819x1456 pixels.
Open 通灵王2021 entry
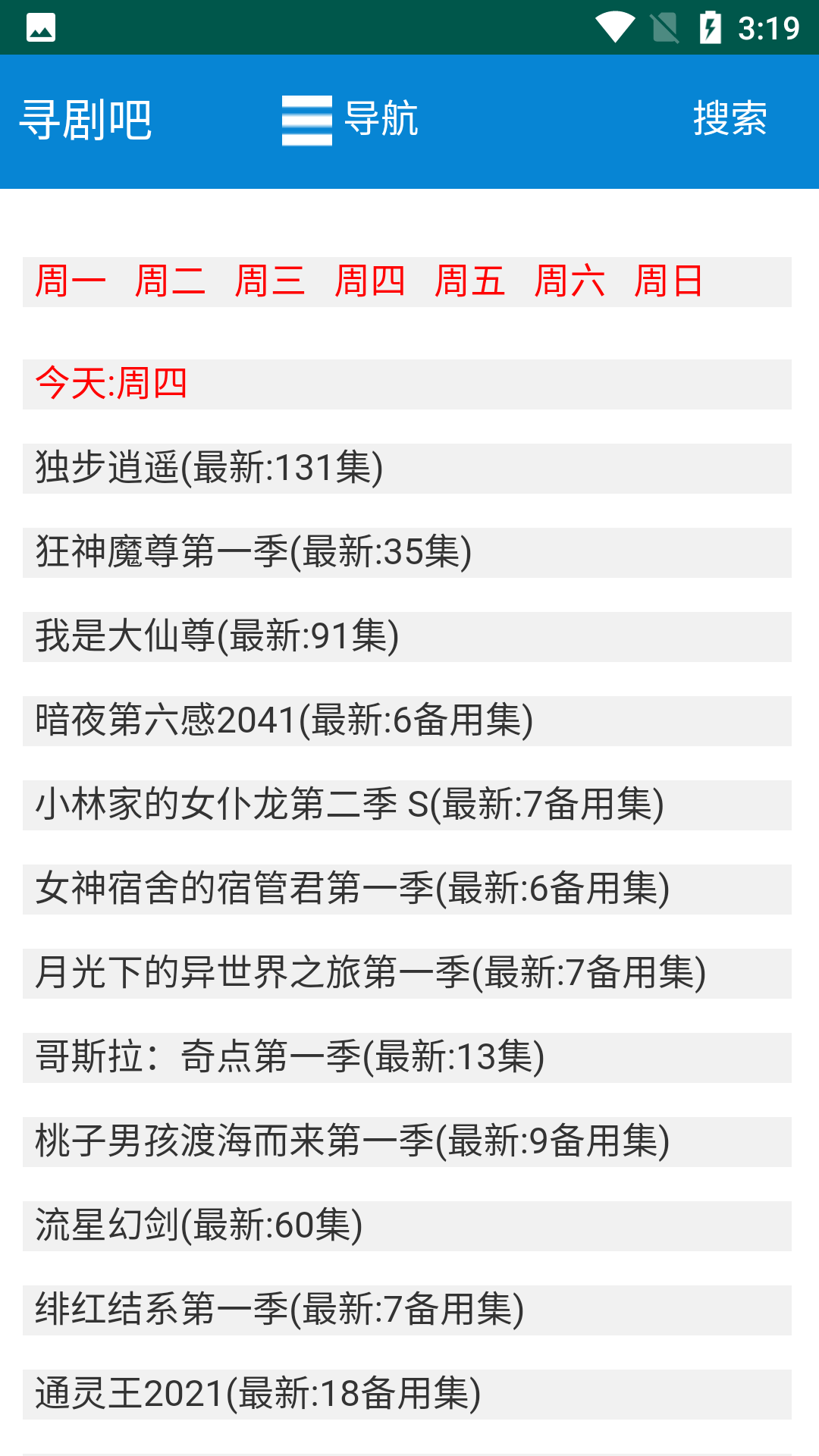(407, 1395)
